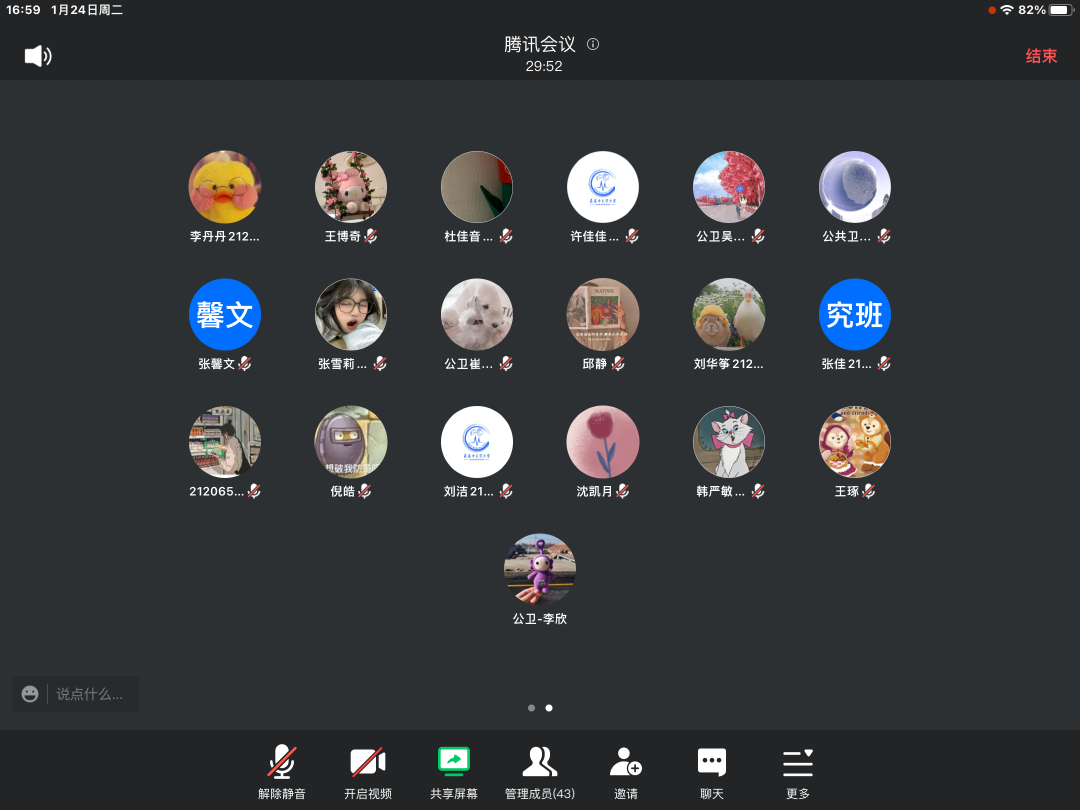Tap 结束 to end the meeting
Image resolution: width=1080 pixels, height=810 pixels.
click(x=1041, y=56)
